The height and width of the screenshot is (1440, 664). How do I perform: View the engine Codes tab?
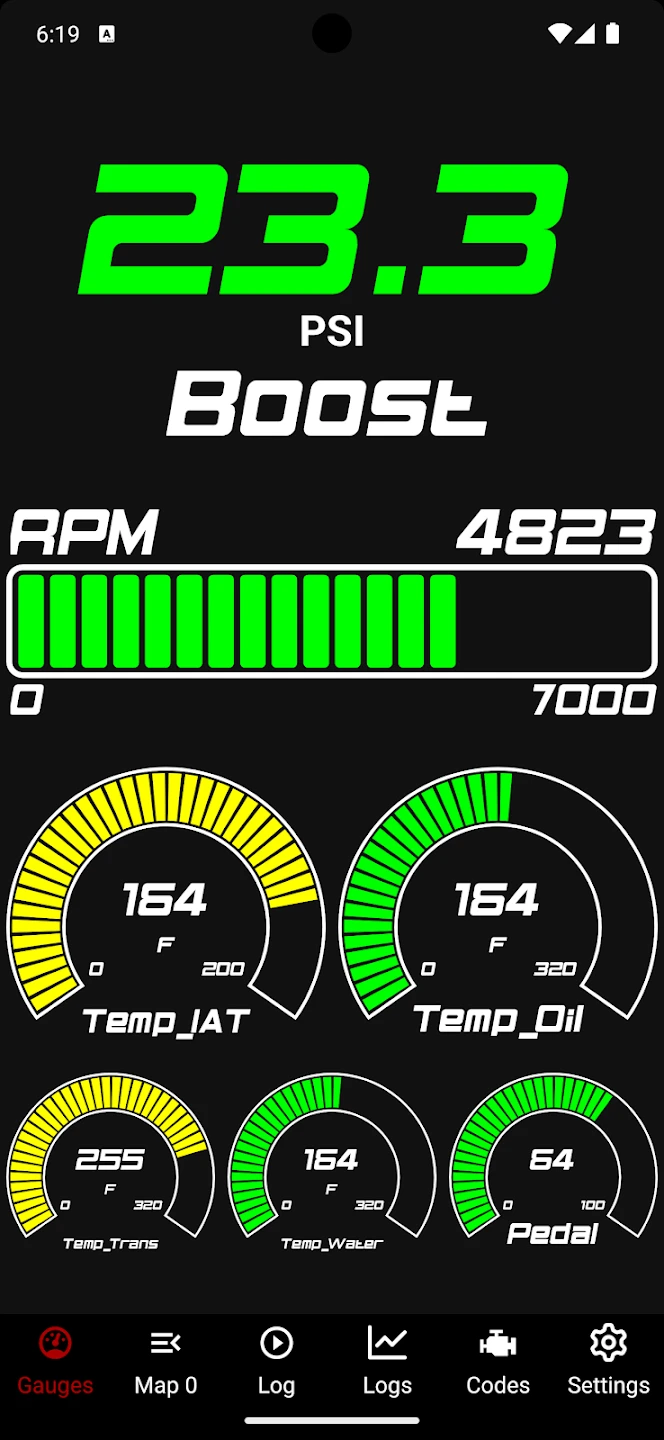click(x=497, y=1361)
